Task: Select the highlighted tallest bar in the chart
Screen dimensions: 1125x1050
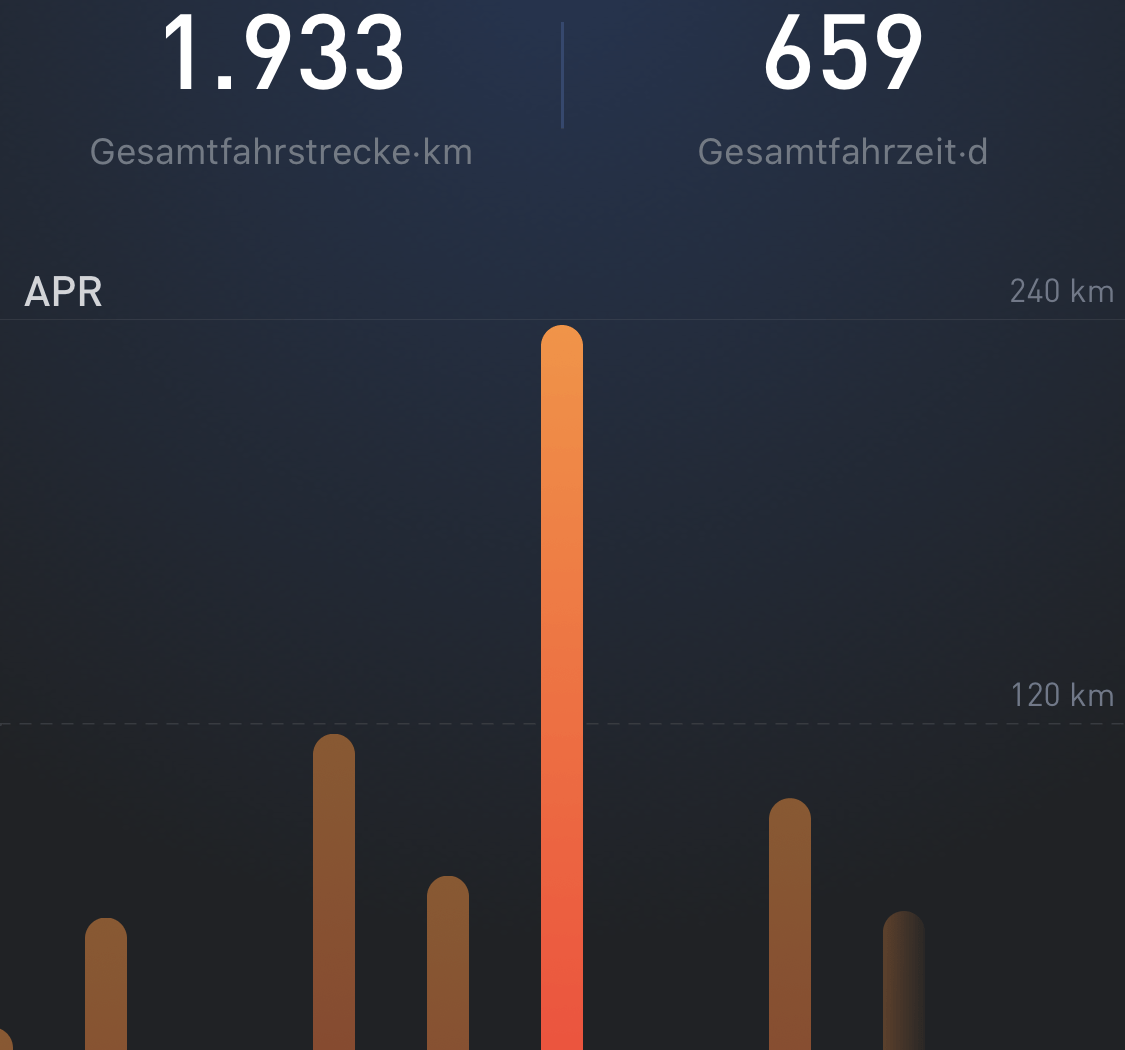Action: click(x=562, y=680)
